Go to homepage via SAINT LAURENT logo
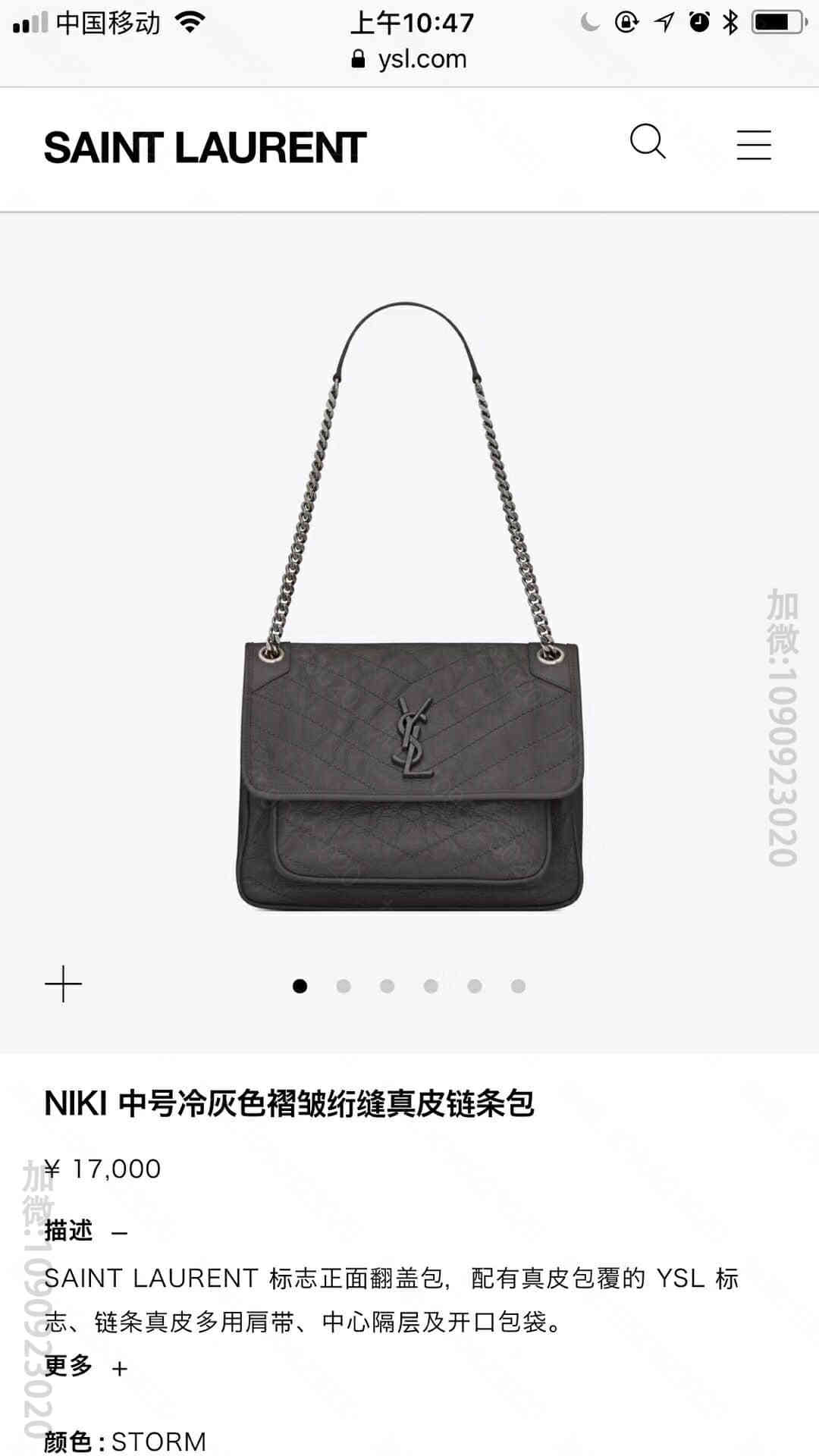 [205, 148]
